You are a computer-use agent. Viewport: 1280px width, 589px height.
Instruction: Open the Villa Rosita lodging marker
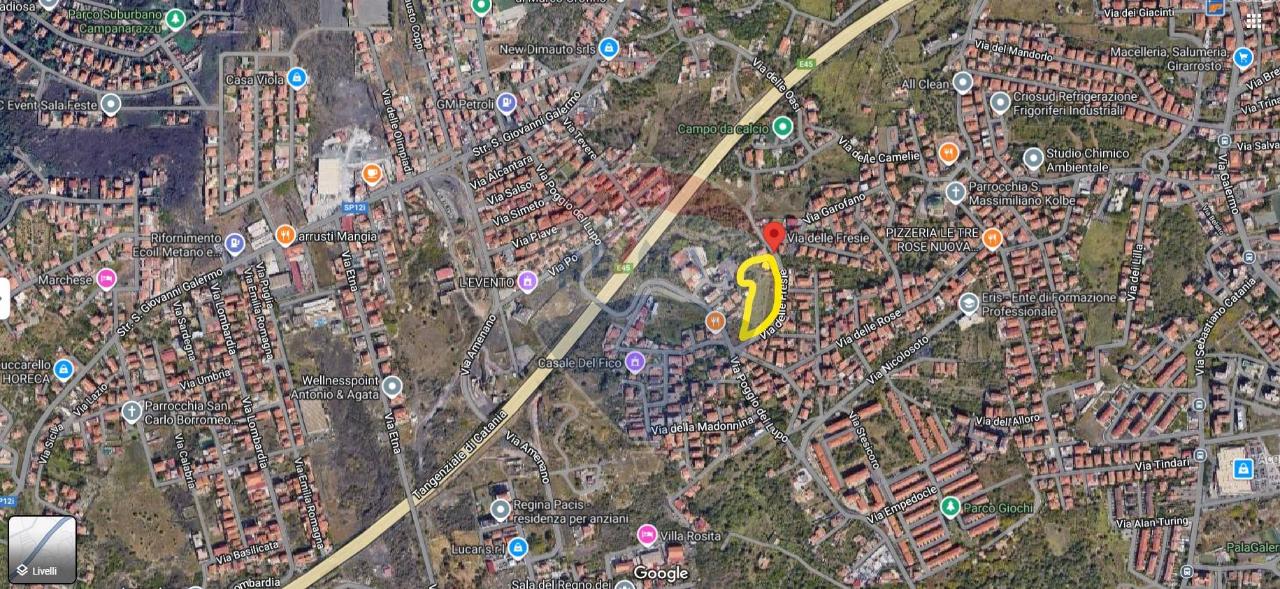[x=647, y=535]
